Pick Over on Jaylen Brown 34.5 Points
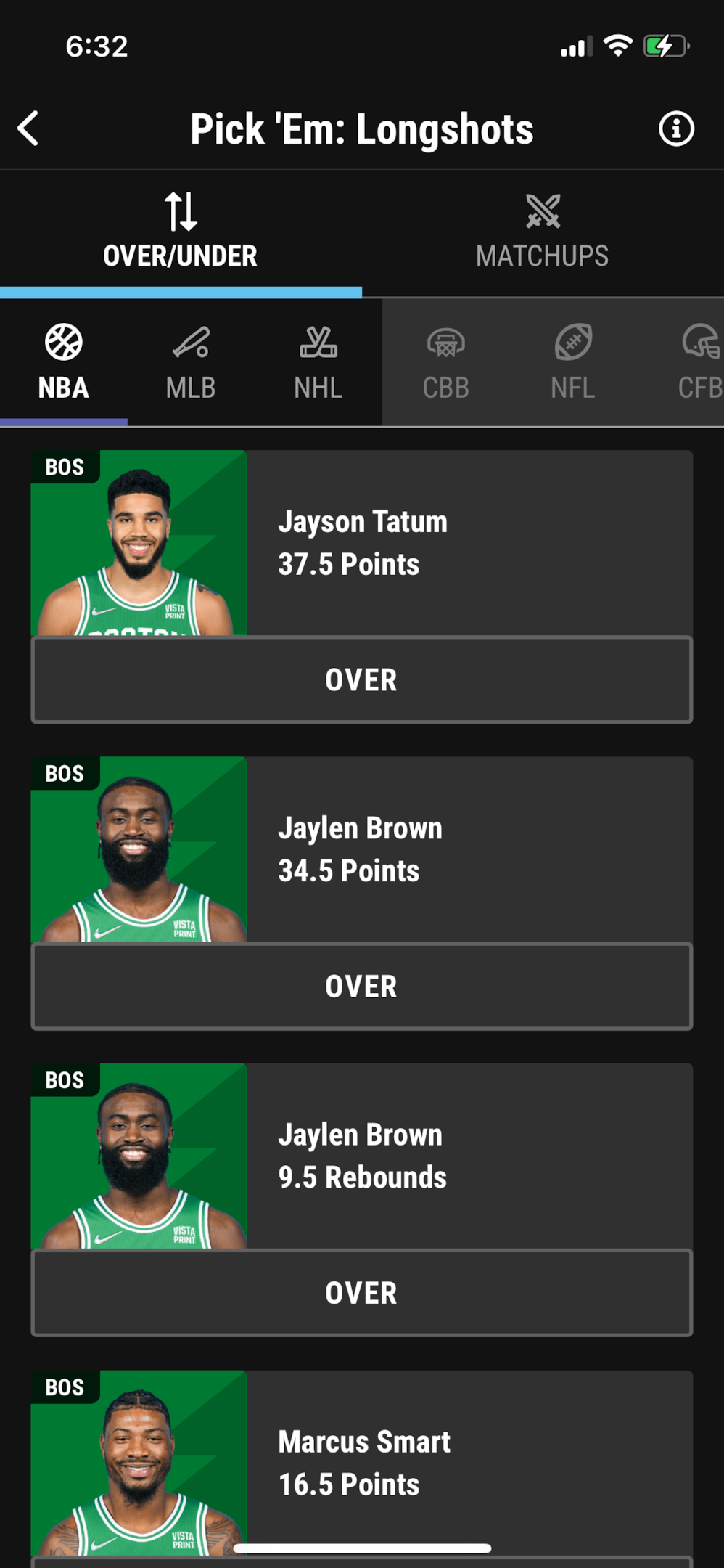This screenshot has height=1568, width=724. pos(362,987)
